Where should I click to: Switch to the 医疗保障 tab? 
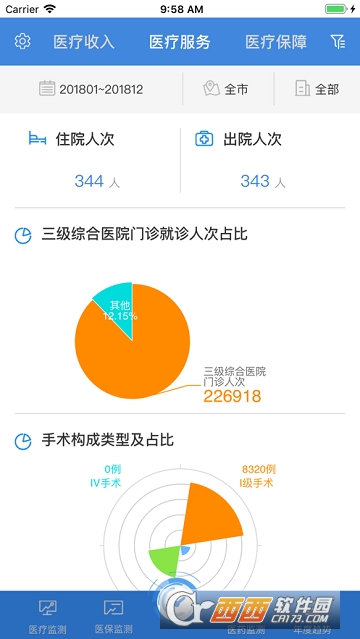click(276, 42)
